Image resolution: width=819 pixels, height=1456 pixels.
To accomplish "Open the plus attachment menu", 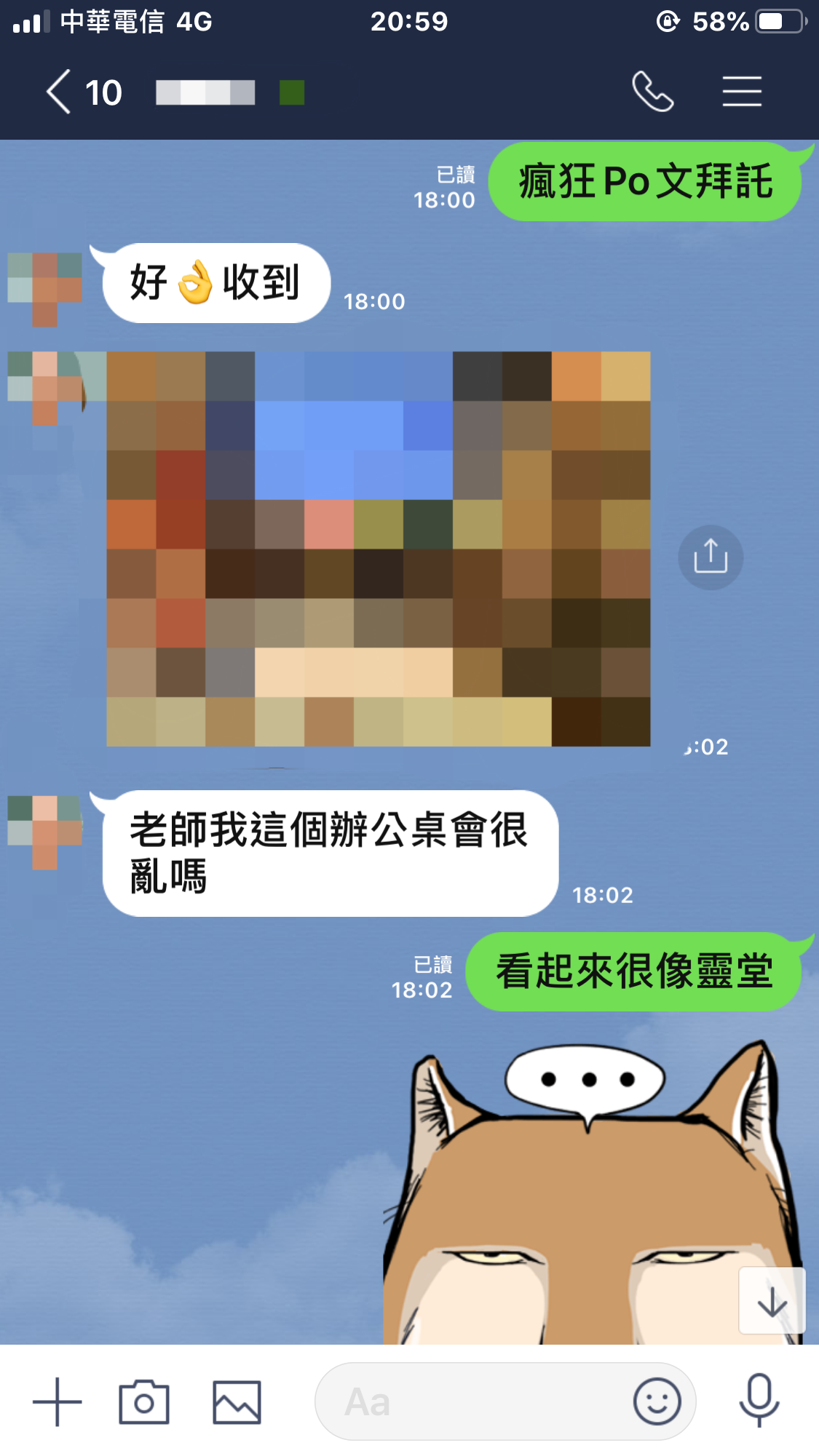I will coord(58,1401).
